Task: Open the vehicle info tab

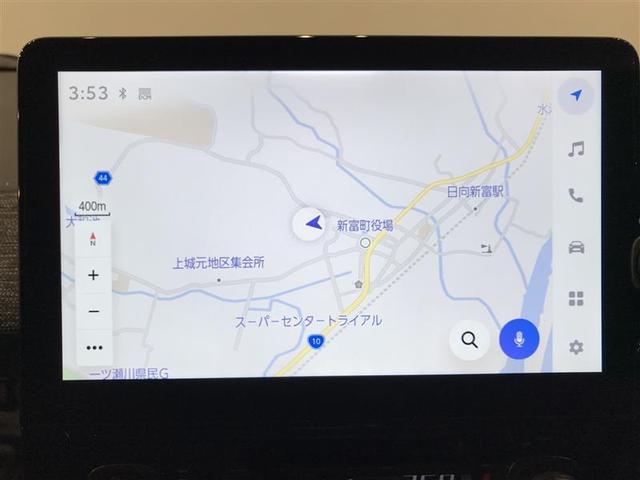Action: click(x=576, y=247)
